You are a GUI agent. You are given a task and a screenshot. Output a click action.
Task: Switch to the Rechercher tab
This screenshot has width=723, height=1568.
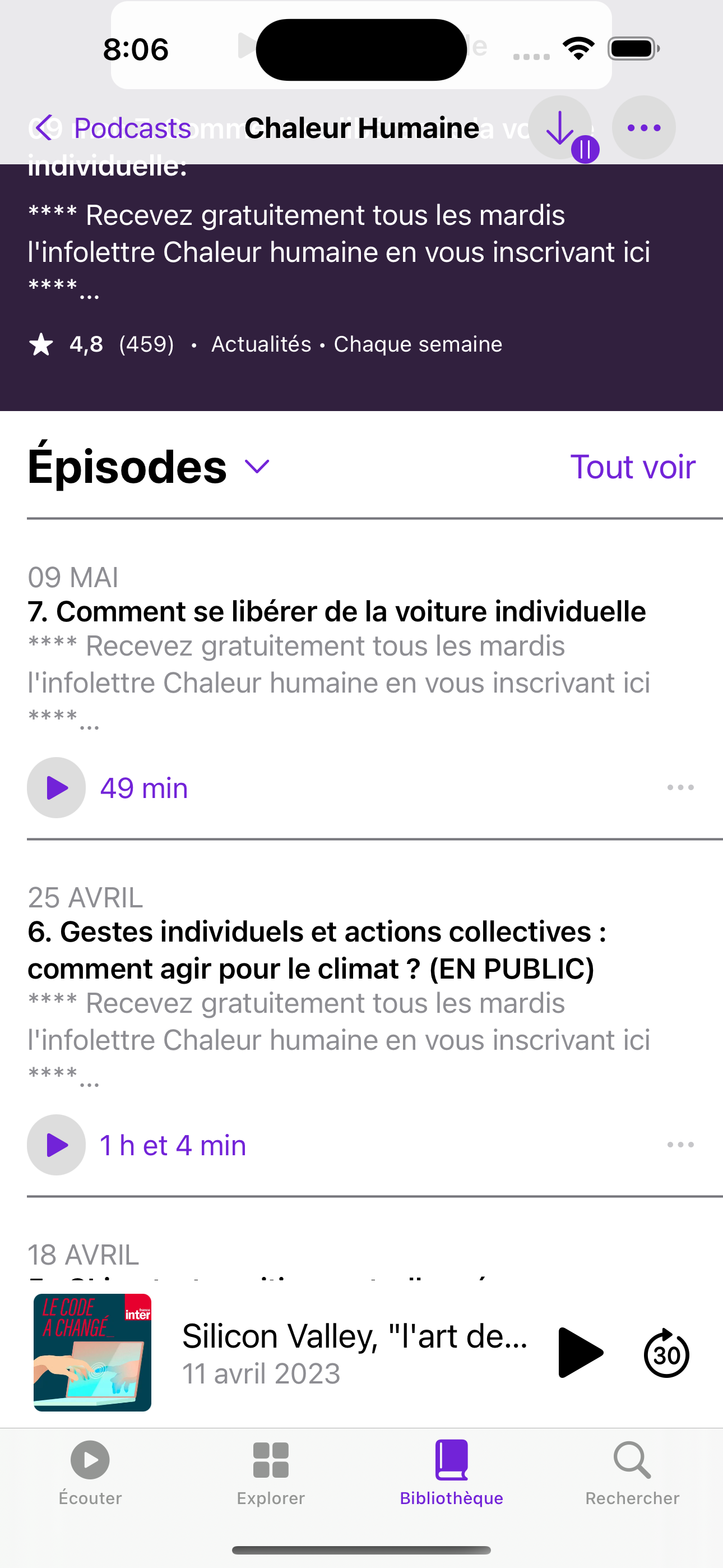(632, 1472)
